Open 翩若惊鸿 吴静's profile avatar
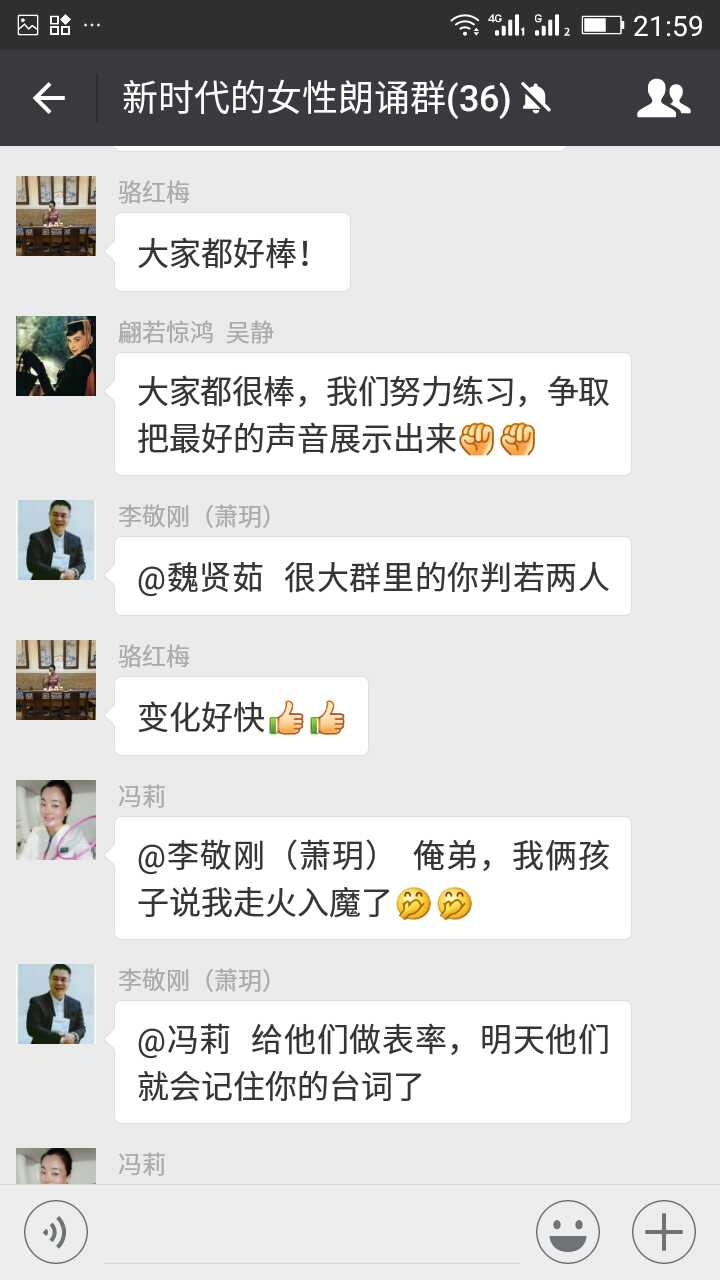The image size is (720, 1280). pyautogui.click(x=56, y=356)
